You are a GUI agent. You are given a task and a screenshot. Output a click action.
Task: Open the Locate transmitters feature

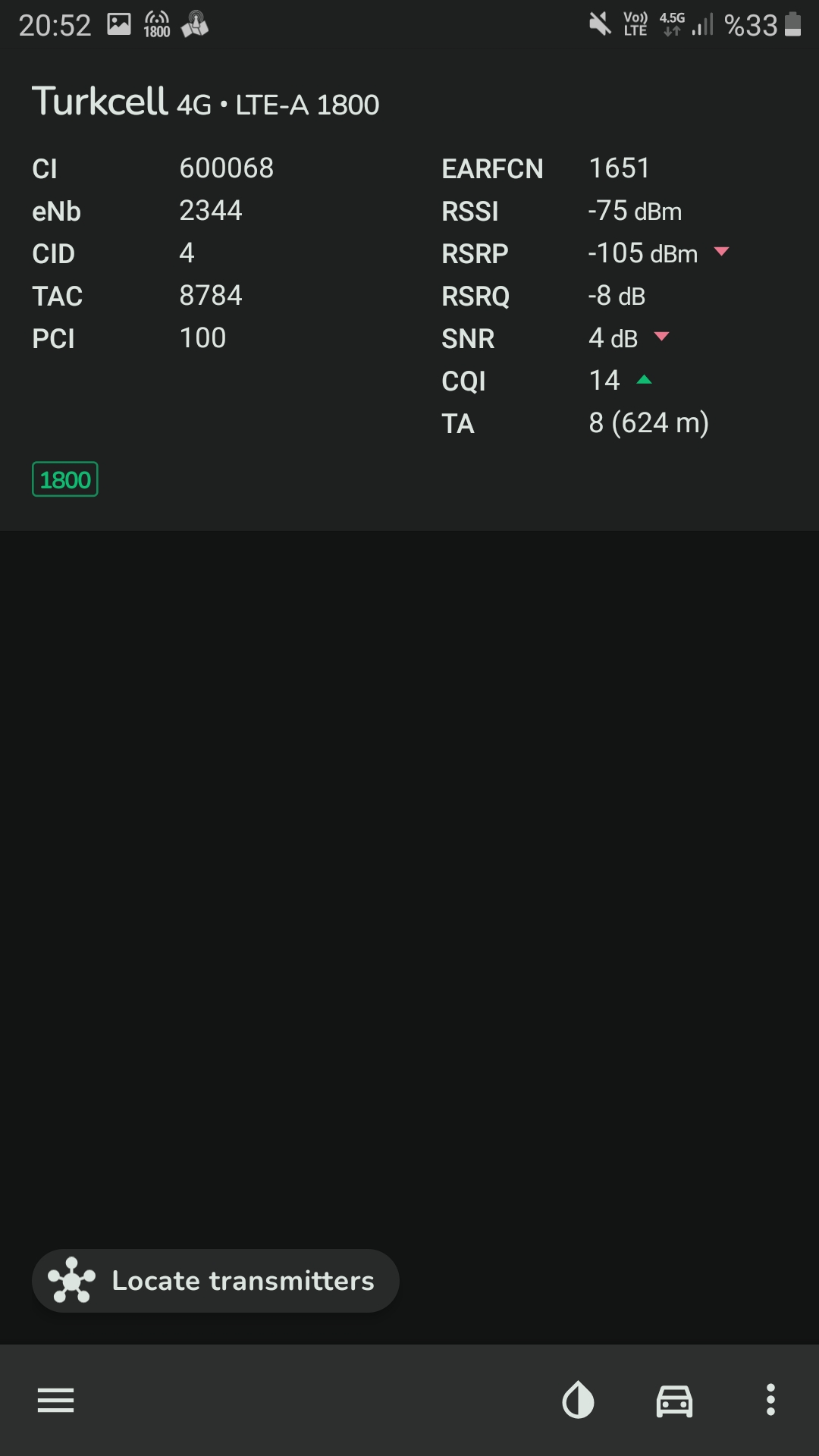(215, 1281)
